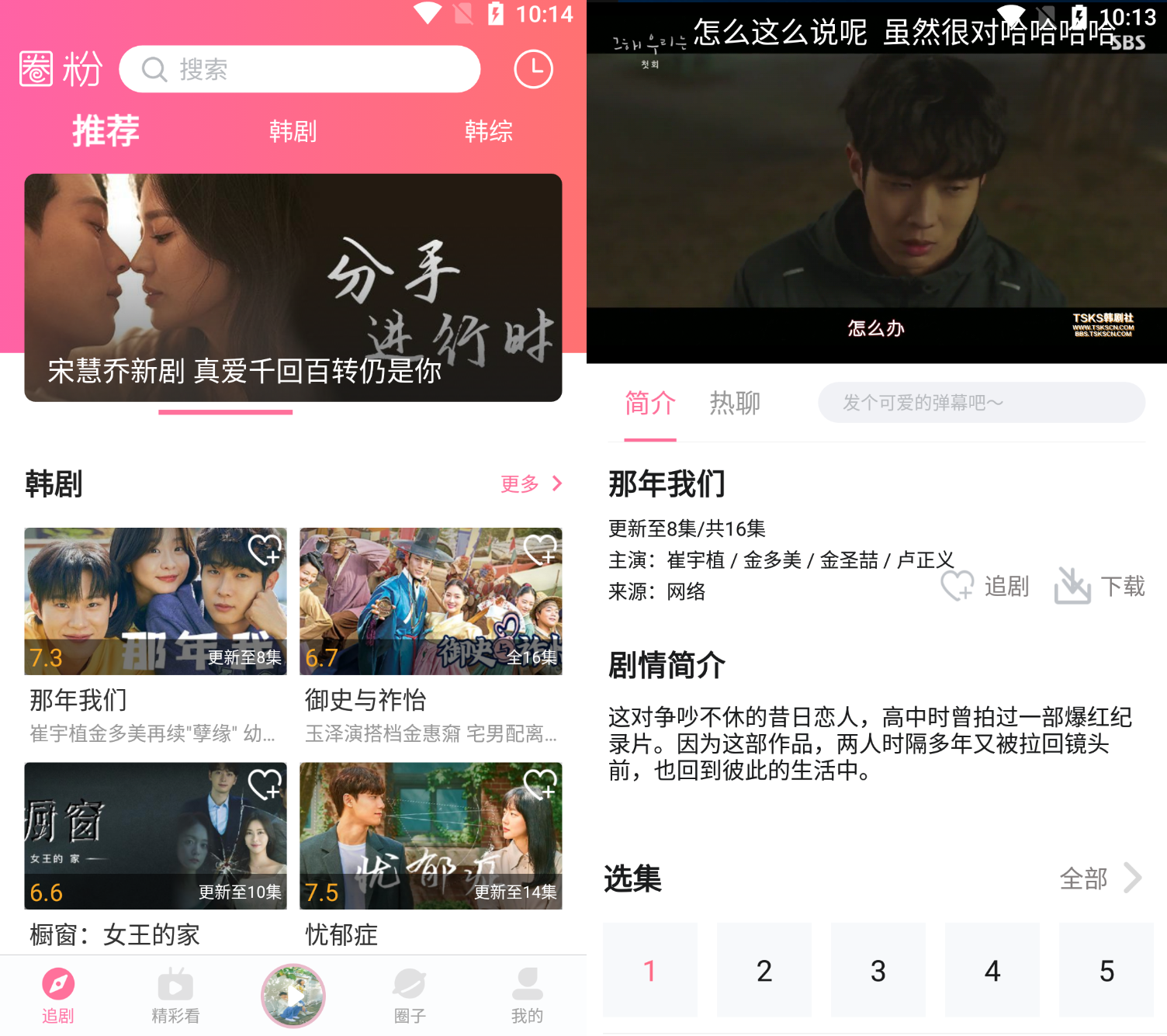Open the 橱窗：女王的家 drama card
Image resolution: width=1167 pixels, height=1036 pixels.
pyautogui.click(x=155, y=836)
